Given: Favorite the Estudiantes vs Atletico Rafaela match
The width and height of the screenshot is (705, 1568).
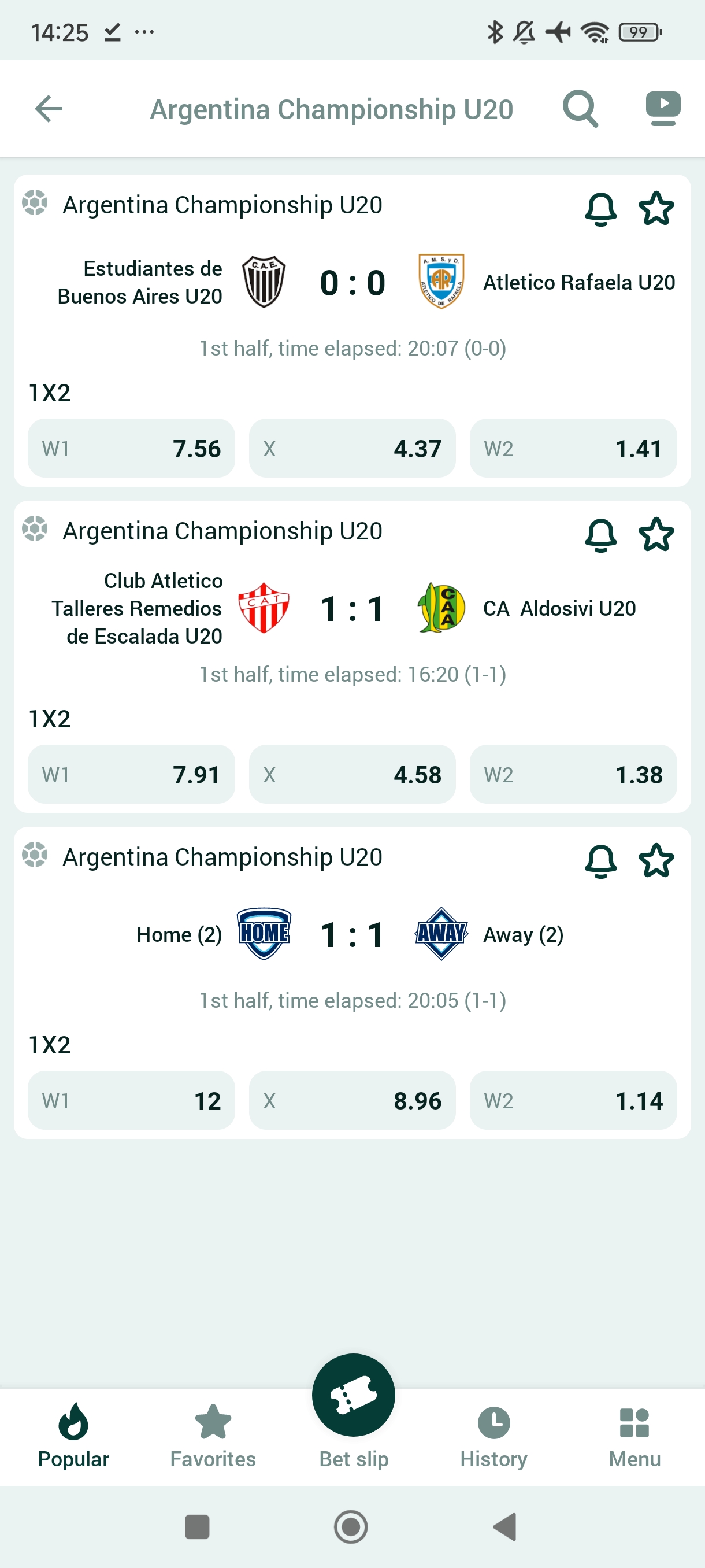Looking at the screenshot, I should click(x=656, y=209).
